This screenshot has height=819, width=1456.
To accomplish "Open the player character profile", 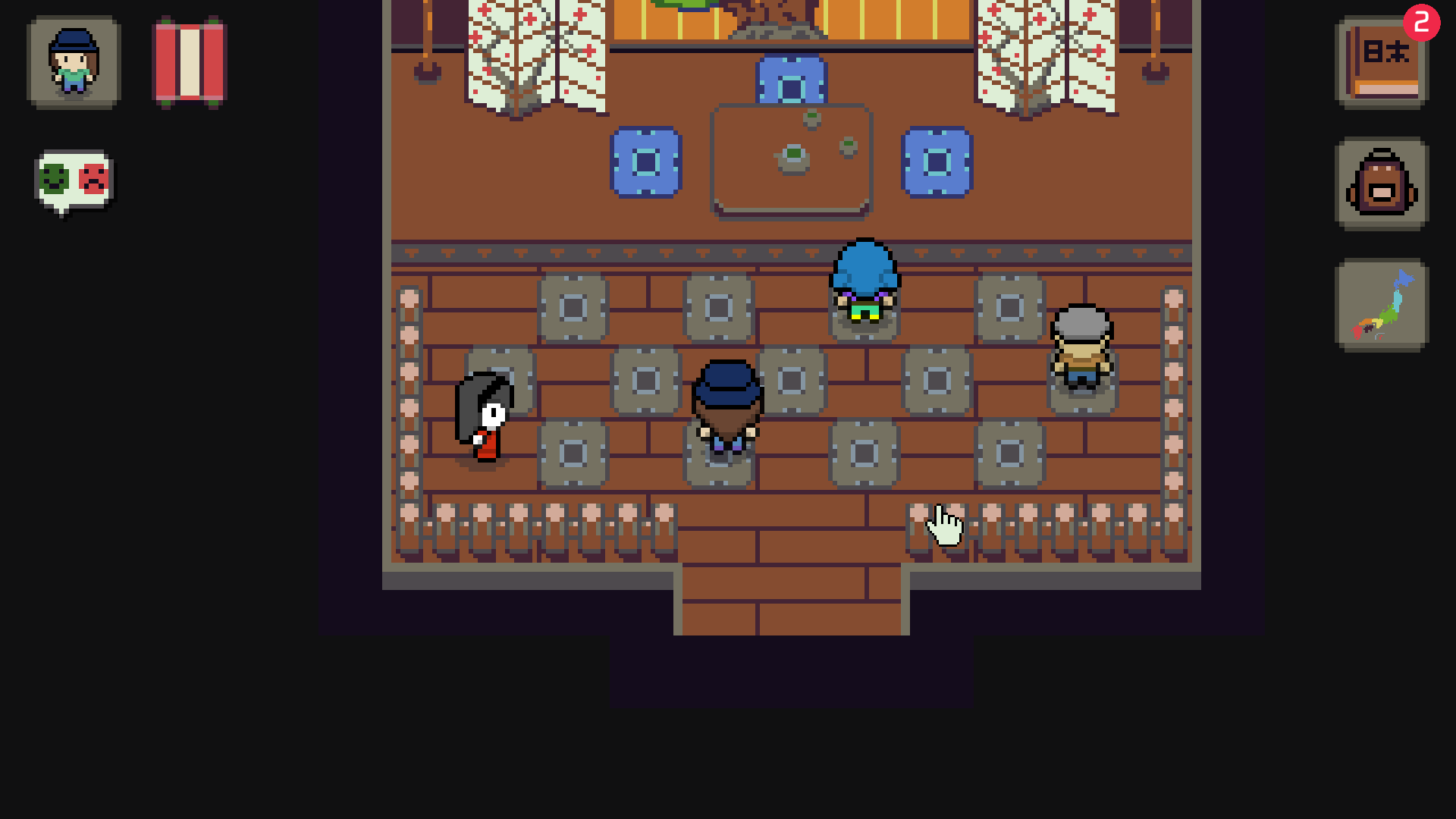I will click(74, 63).
